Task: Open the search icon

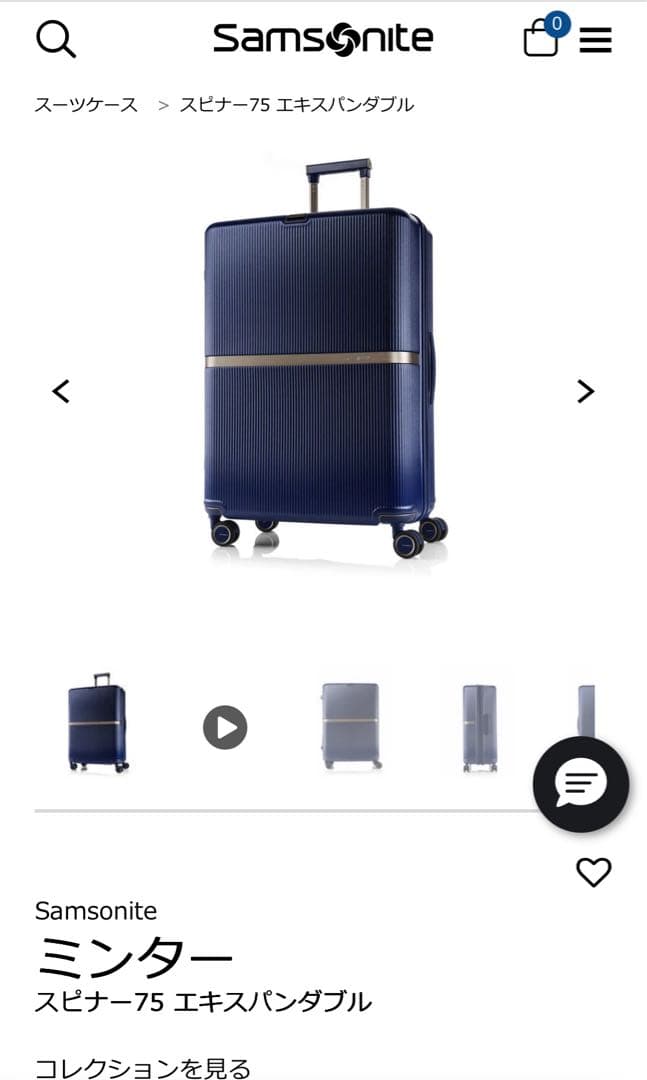Action: tap(56, 40)
